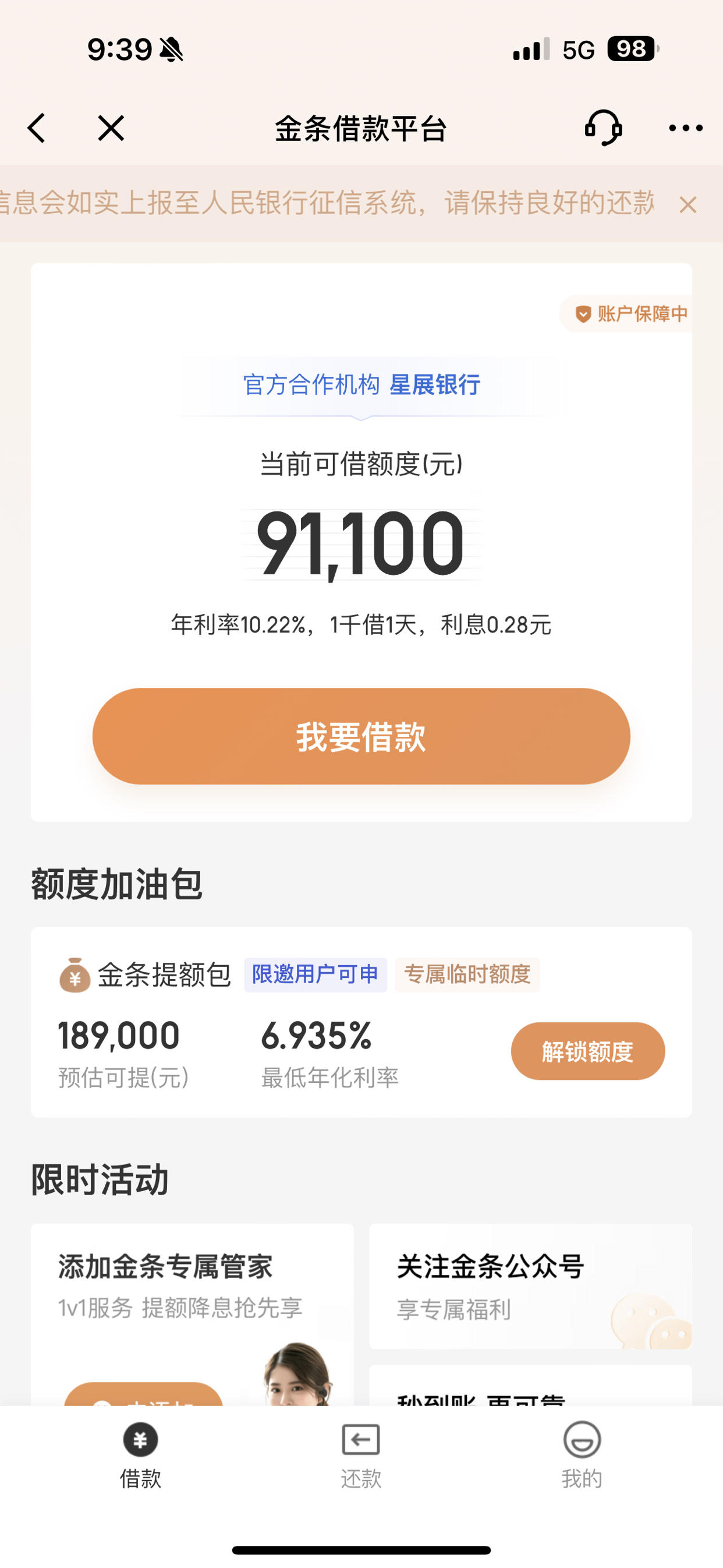Dismiss the credit system notice banner
723x1568 pixels.
tap(686, 204)
